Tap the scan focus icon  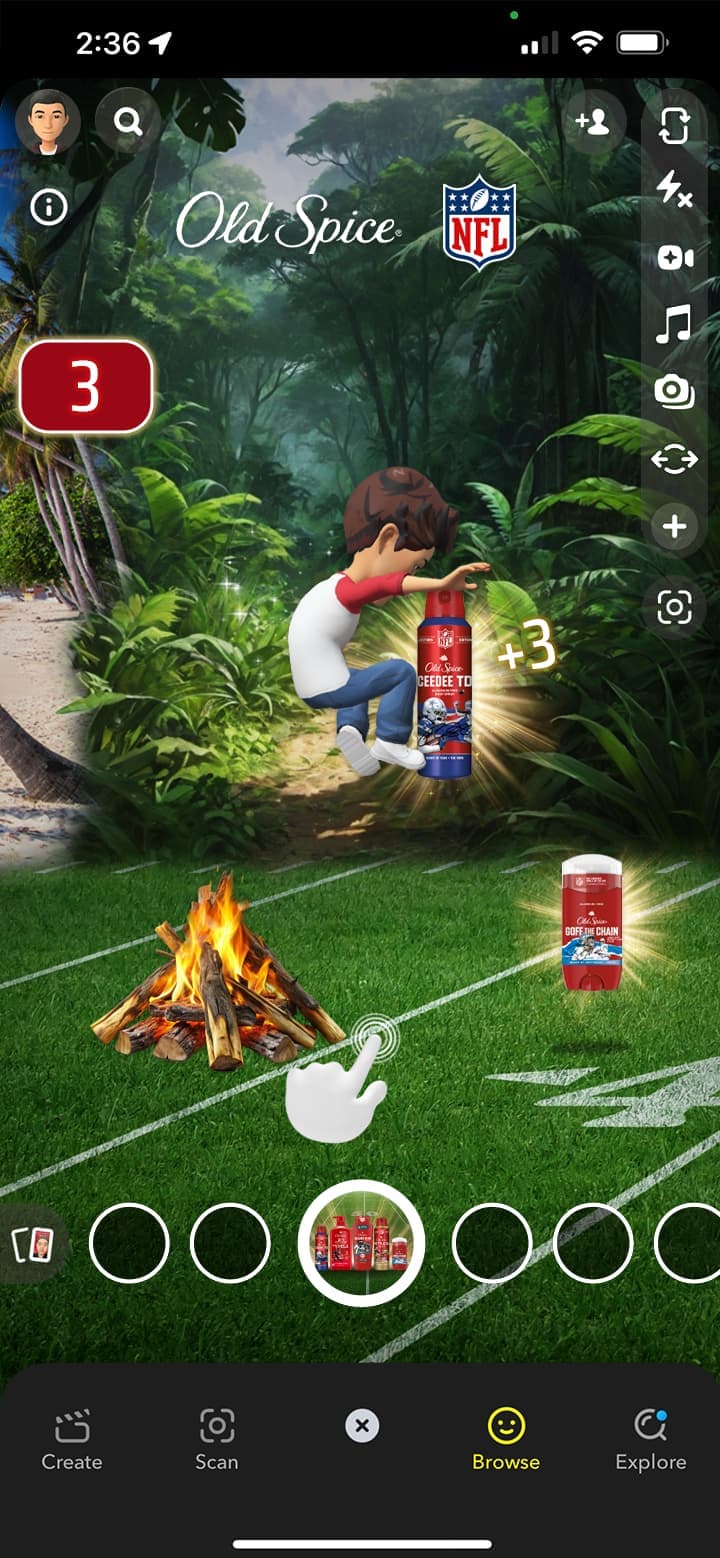coord(674,607)
